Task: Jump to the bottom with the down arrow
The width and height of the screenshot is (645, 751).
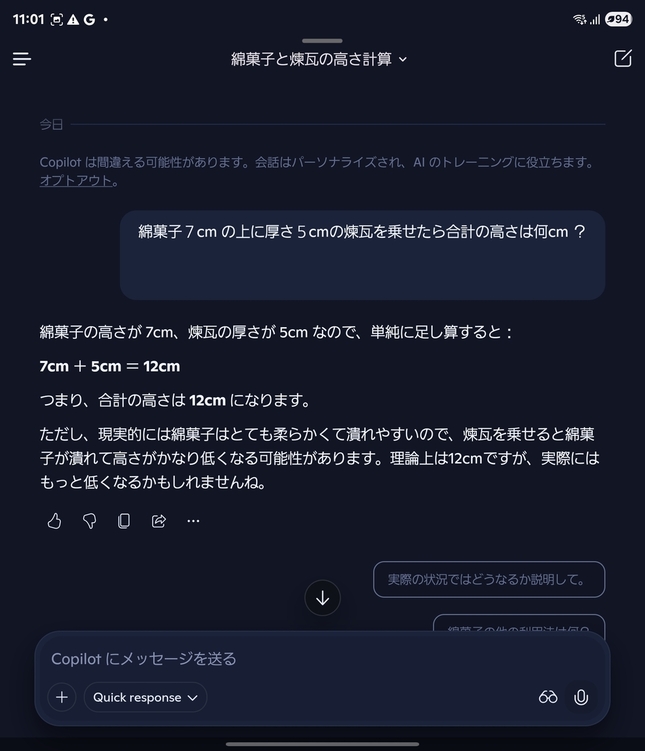Action: 322,598
